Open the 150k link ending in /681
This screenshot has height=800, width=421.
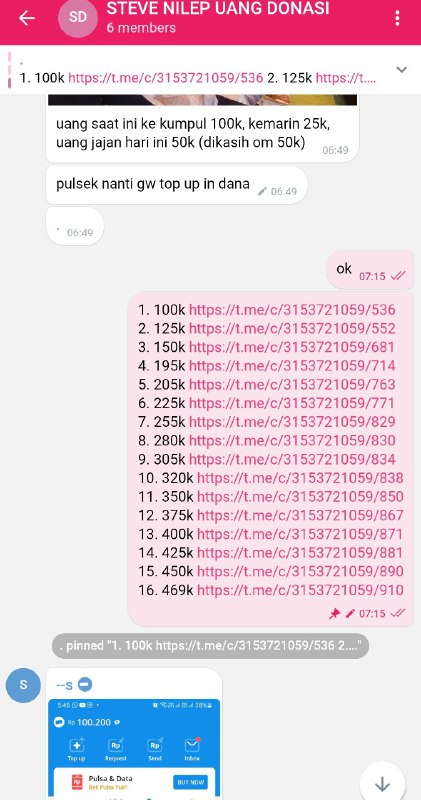(x=292, y=347)
